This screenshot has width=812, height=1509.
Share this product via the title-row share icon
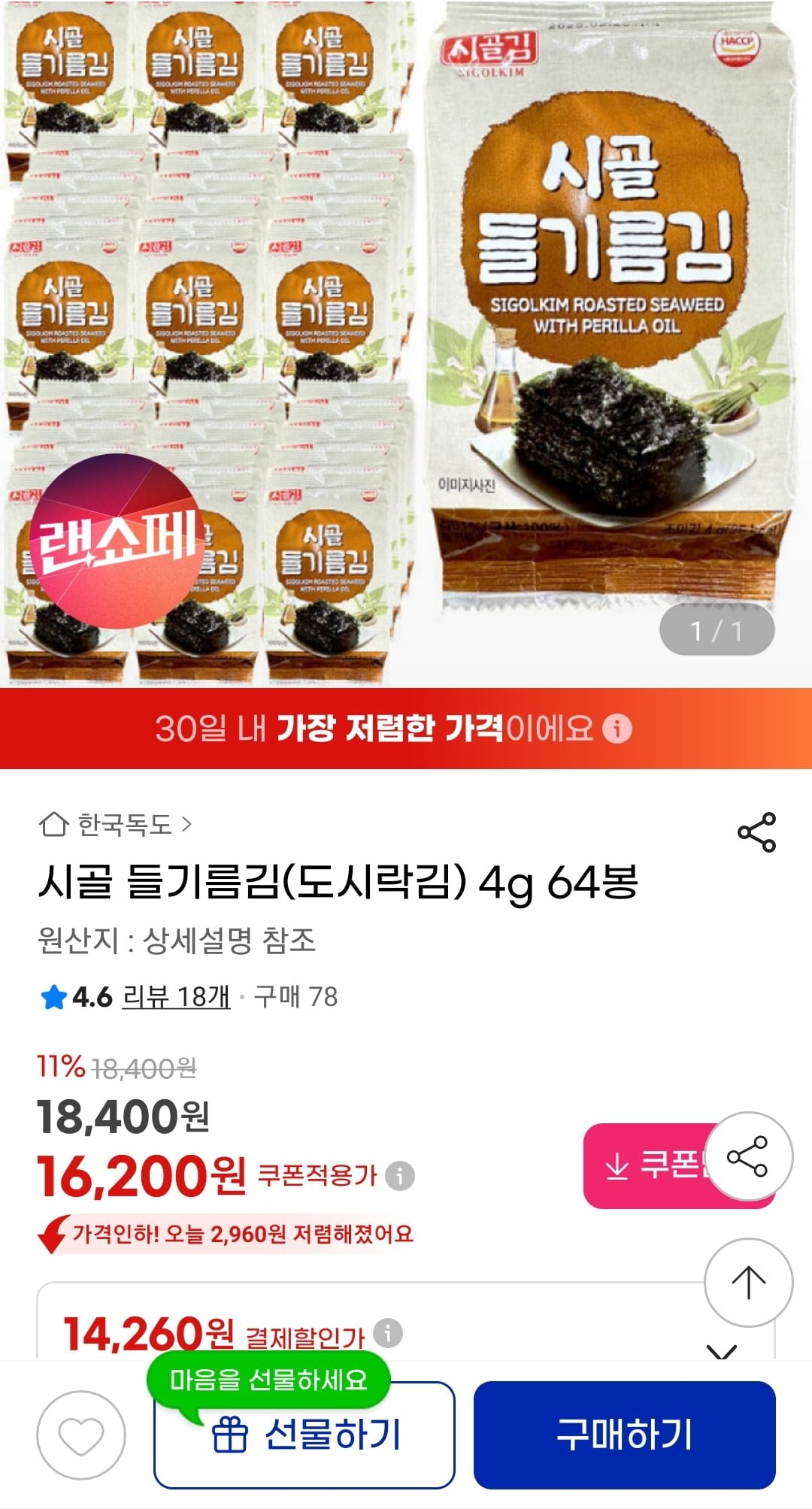[756, 832]
